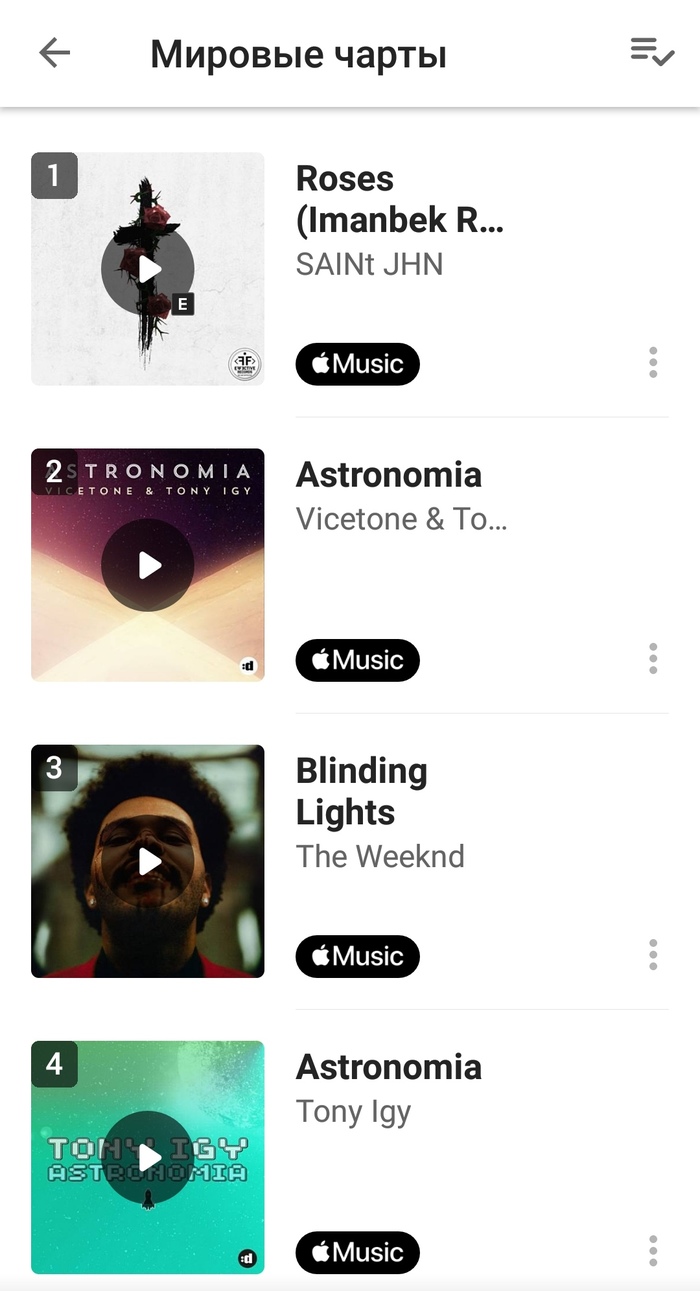Play Blinding Lights preview
The width and height of the screenshot is (700, 1291).
(148, 861)
